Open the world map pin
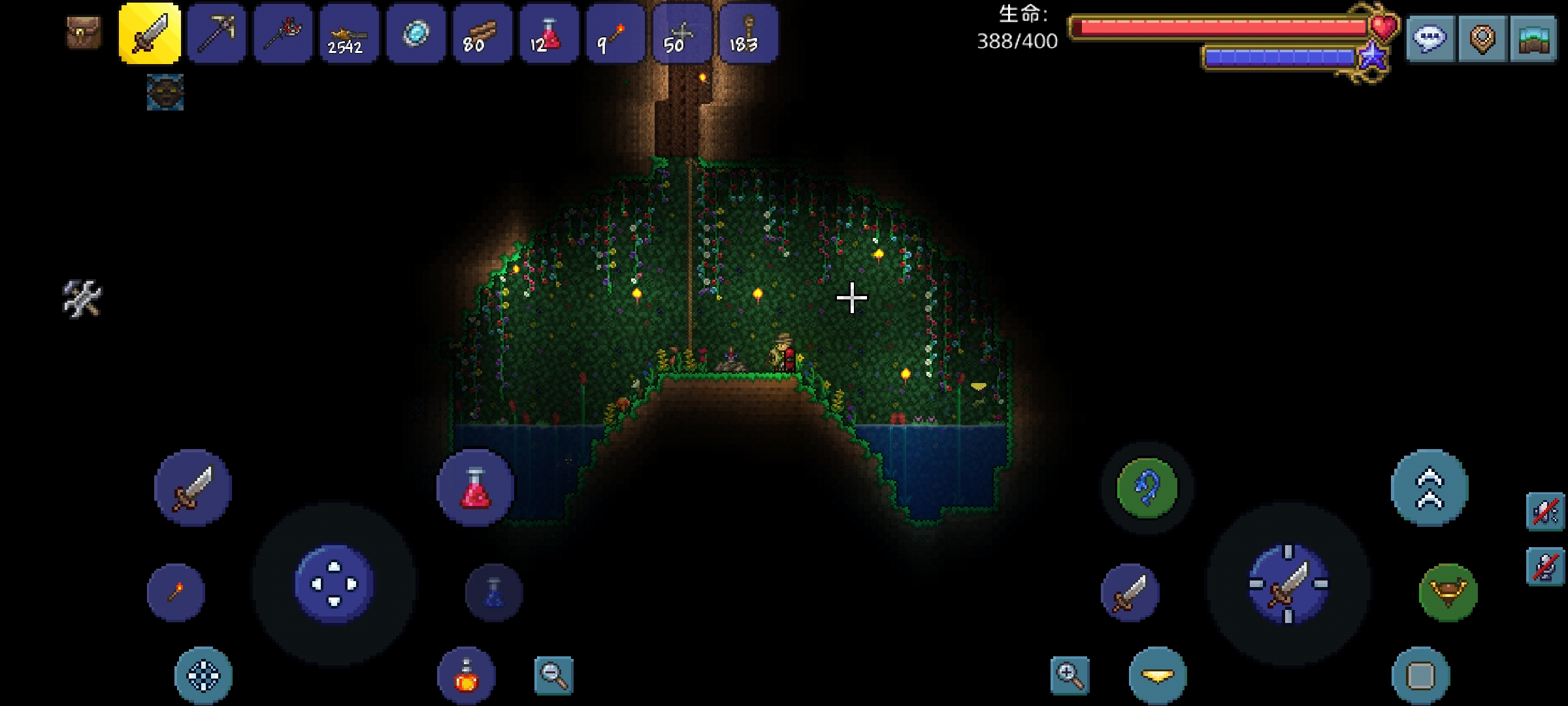This screenshot has height=706, width=1568. pos(1482,39)
